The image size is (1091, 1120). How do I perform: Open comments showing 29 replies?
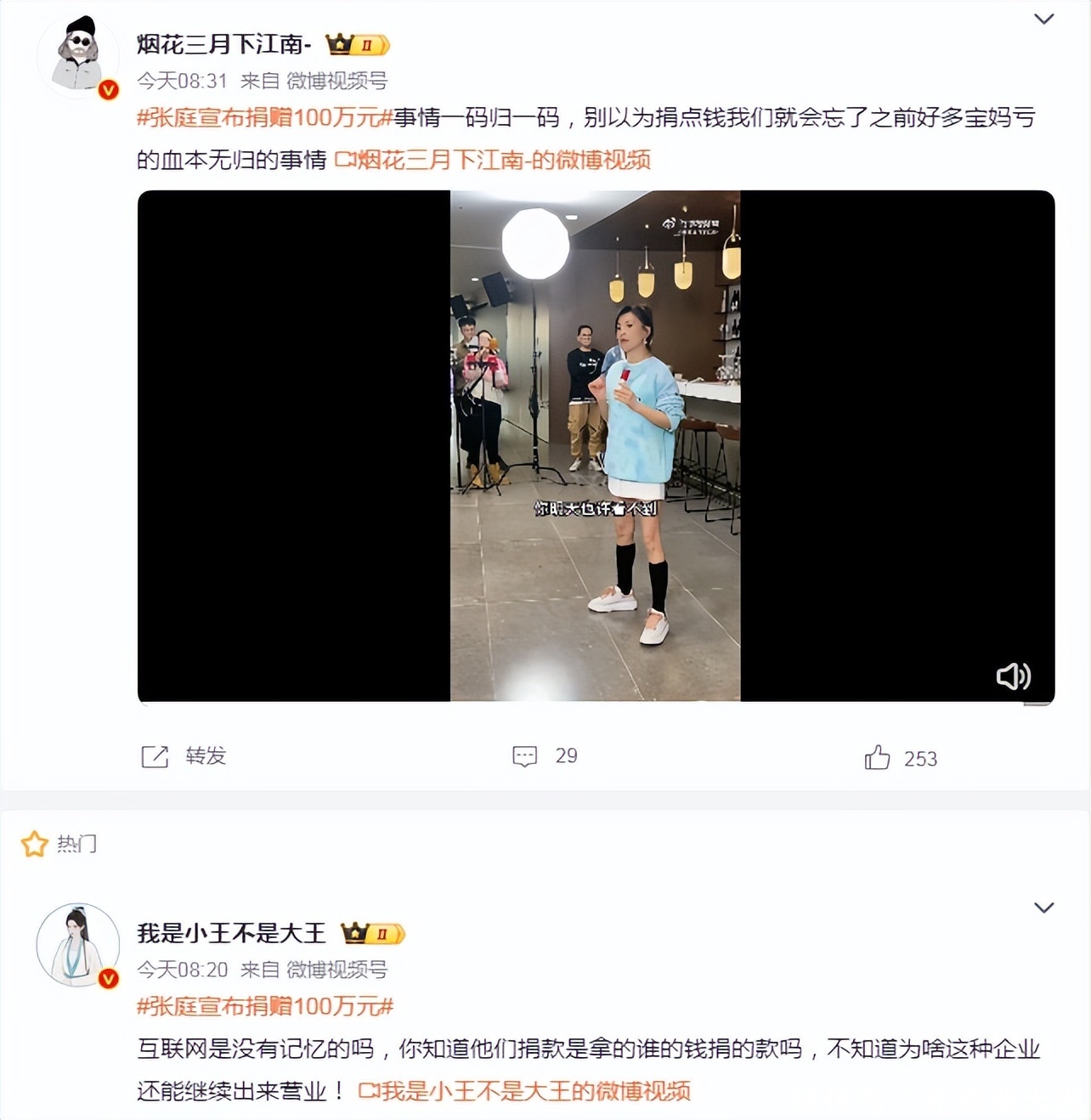(545, 756)
